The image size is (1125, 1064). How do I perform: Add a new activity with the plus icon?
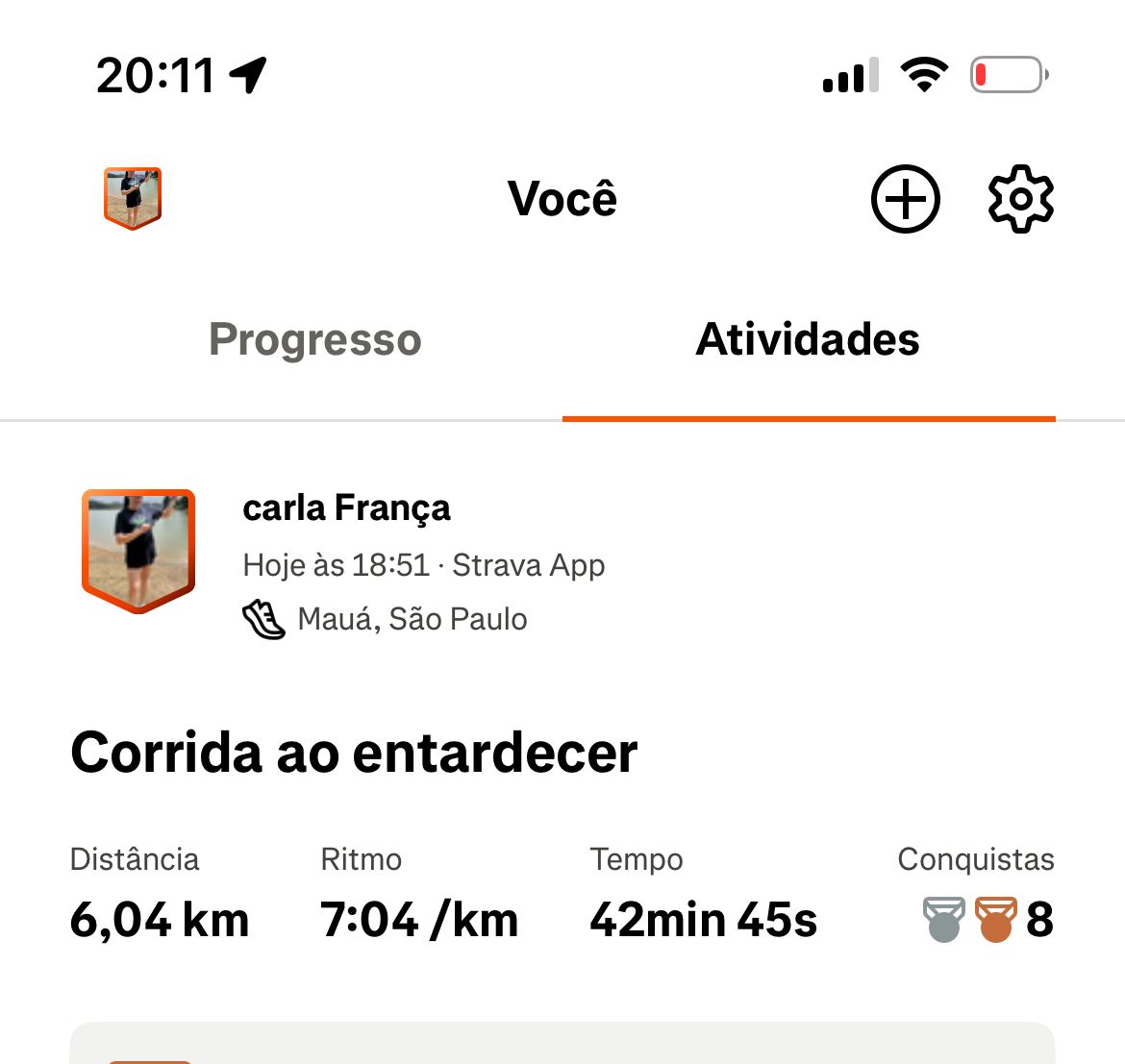(905, 199)
